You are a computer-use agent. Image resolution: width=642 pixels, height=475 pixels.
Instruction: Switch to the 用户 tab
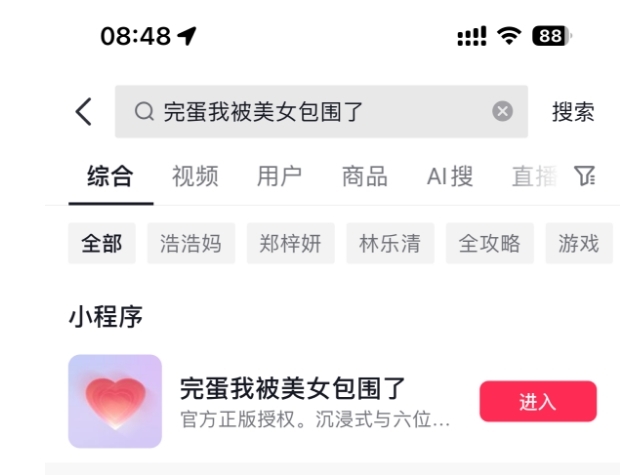tap(279, 177)
